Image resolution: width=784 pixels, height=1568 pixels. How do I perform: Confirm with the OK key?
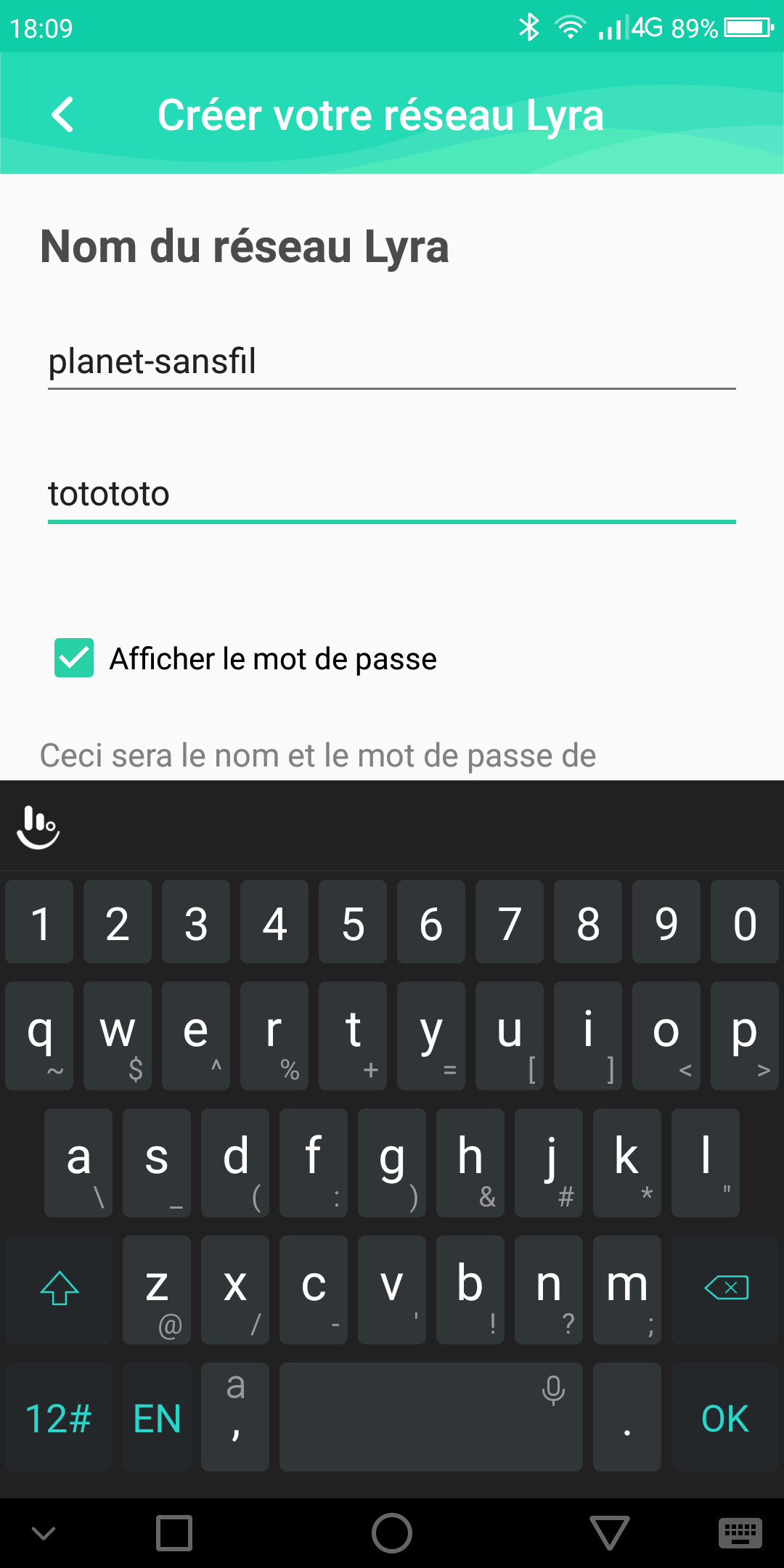tap(725, 1417)
